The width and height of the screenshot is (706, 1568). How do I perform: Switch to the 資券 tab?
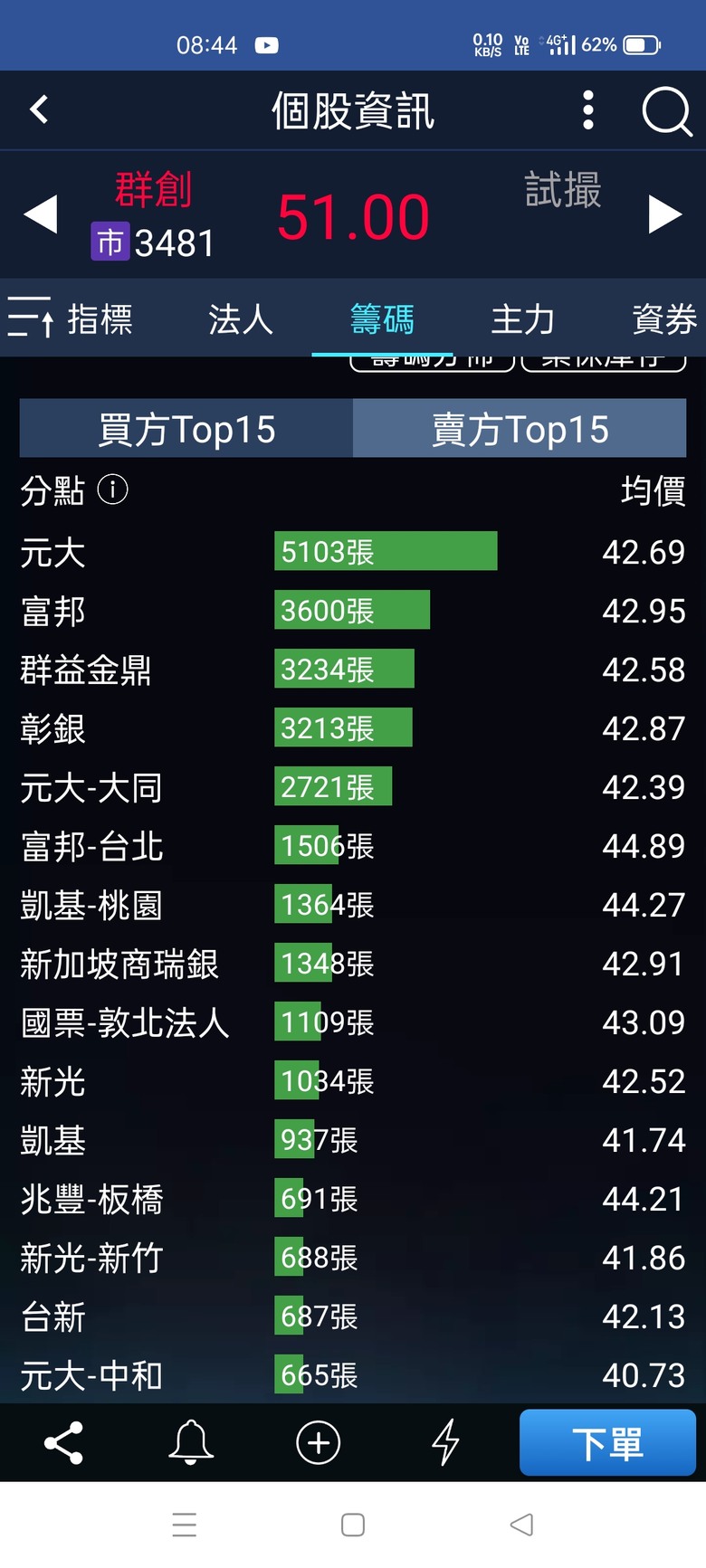coord(664,319)
